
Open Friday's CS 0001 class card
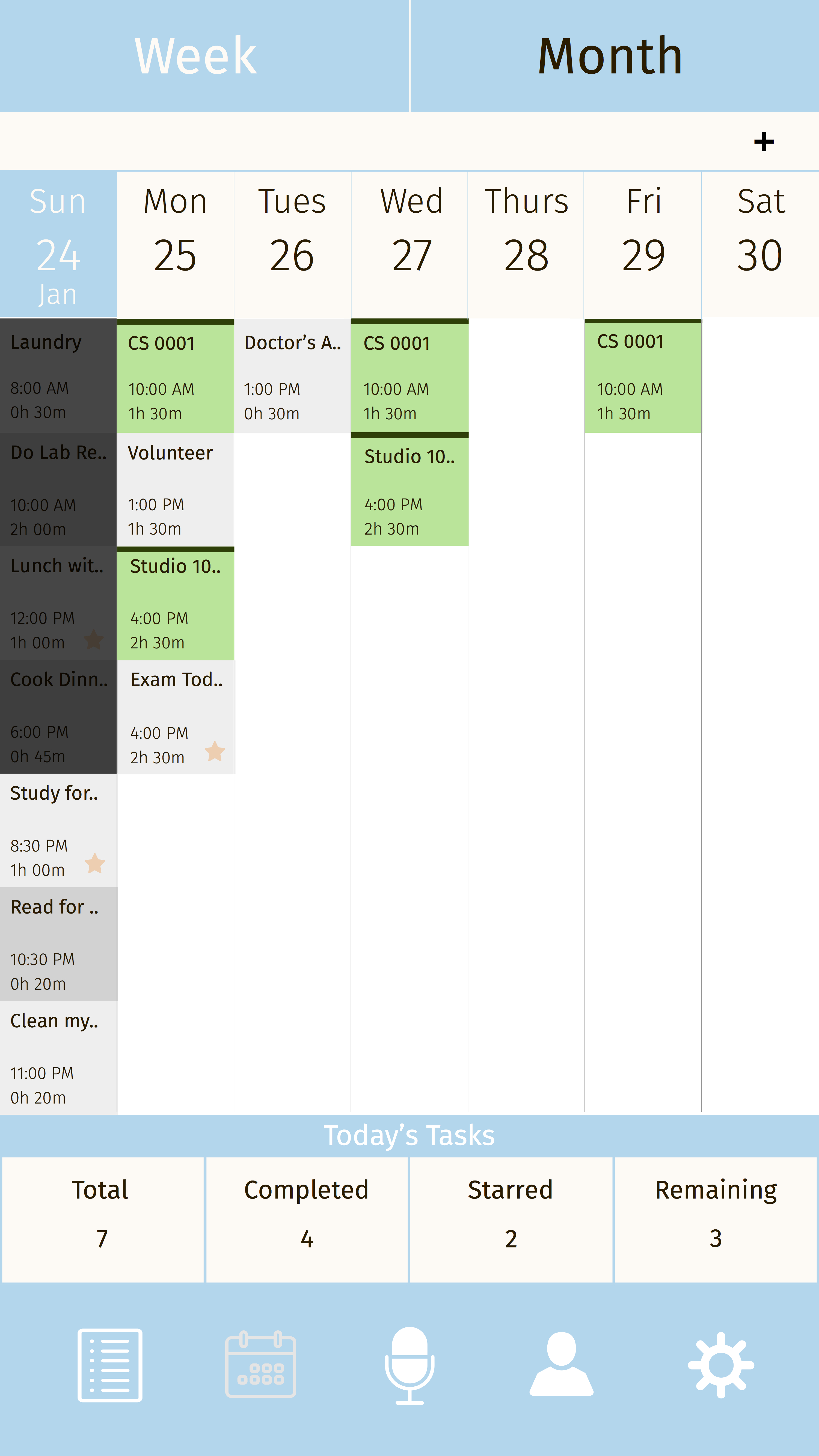tap(643, 376)
